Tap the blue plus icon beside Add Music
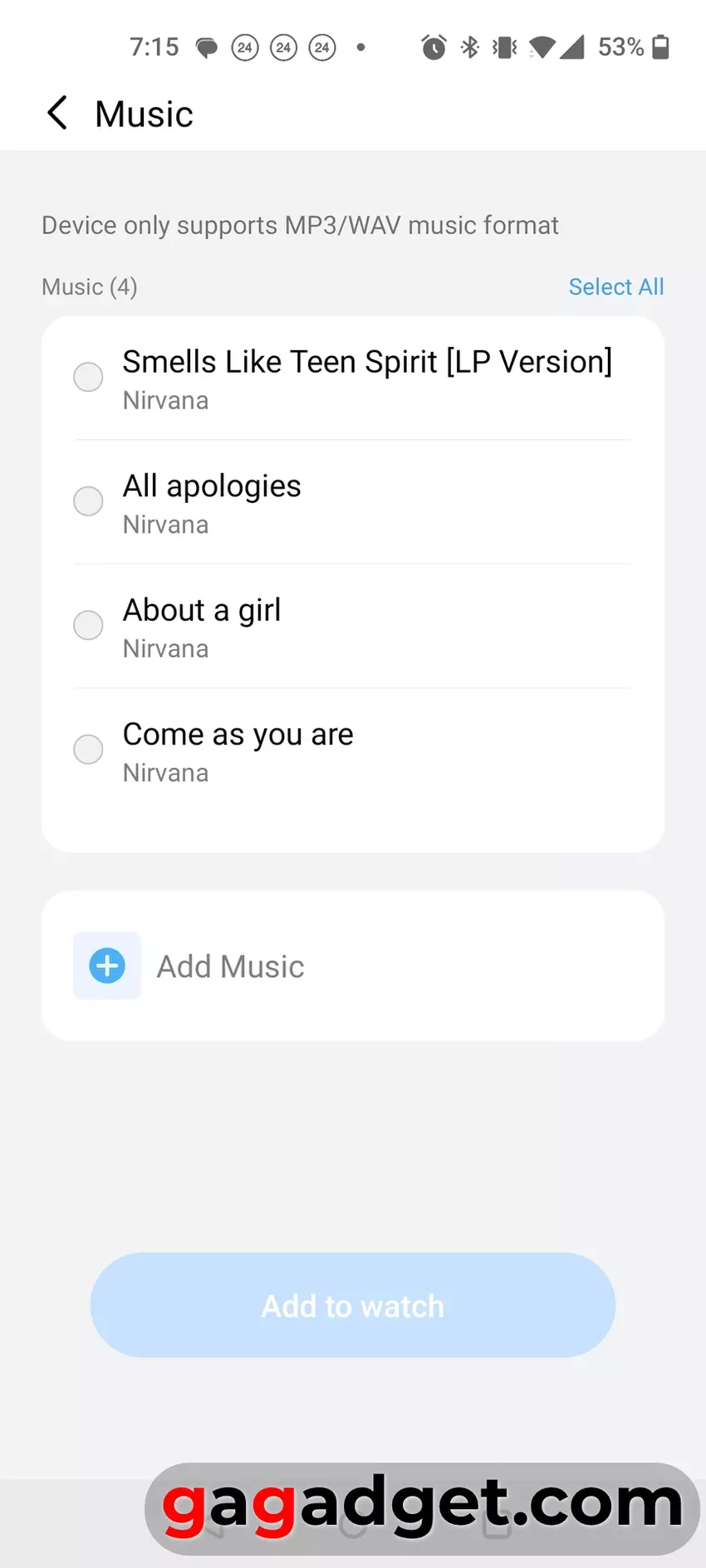The image size is (706, 1568). tap(106, 965)
